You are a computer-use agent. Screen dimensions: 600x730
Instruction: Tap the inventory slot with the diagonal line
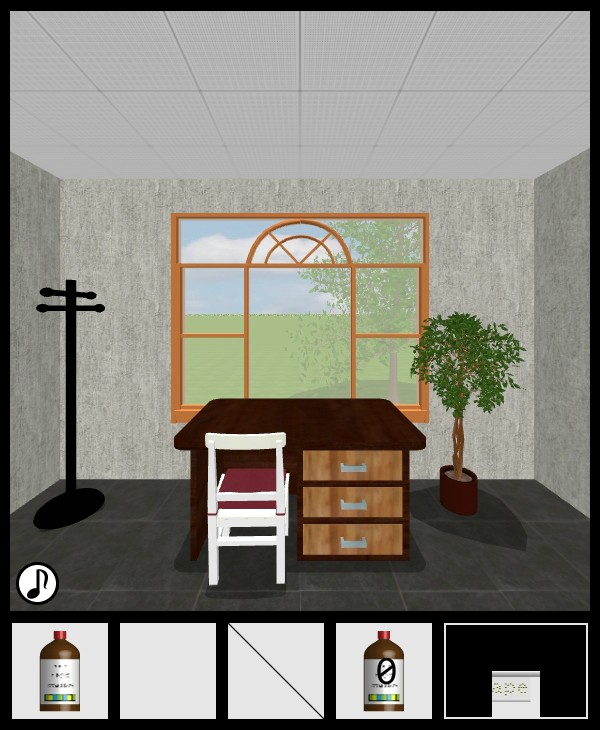[x=276, y=671]
